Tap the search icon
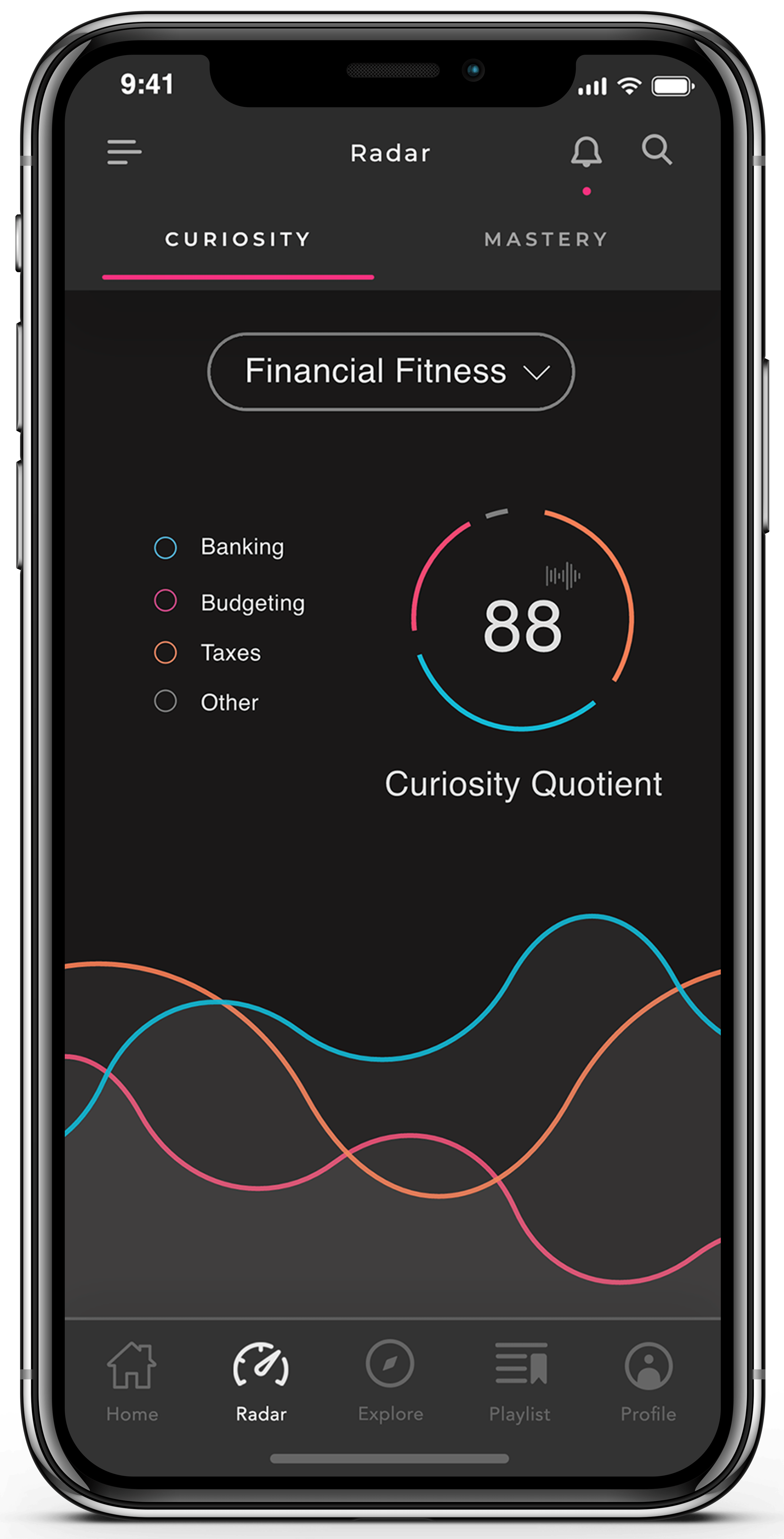 657,149
